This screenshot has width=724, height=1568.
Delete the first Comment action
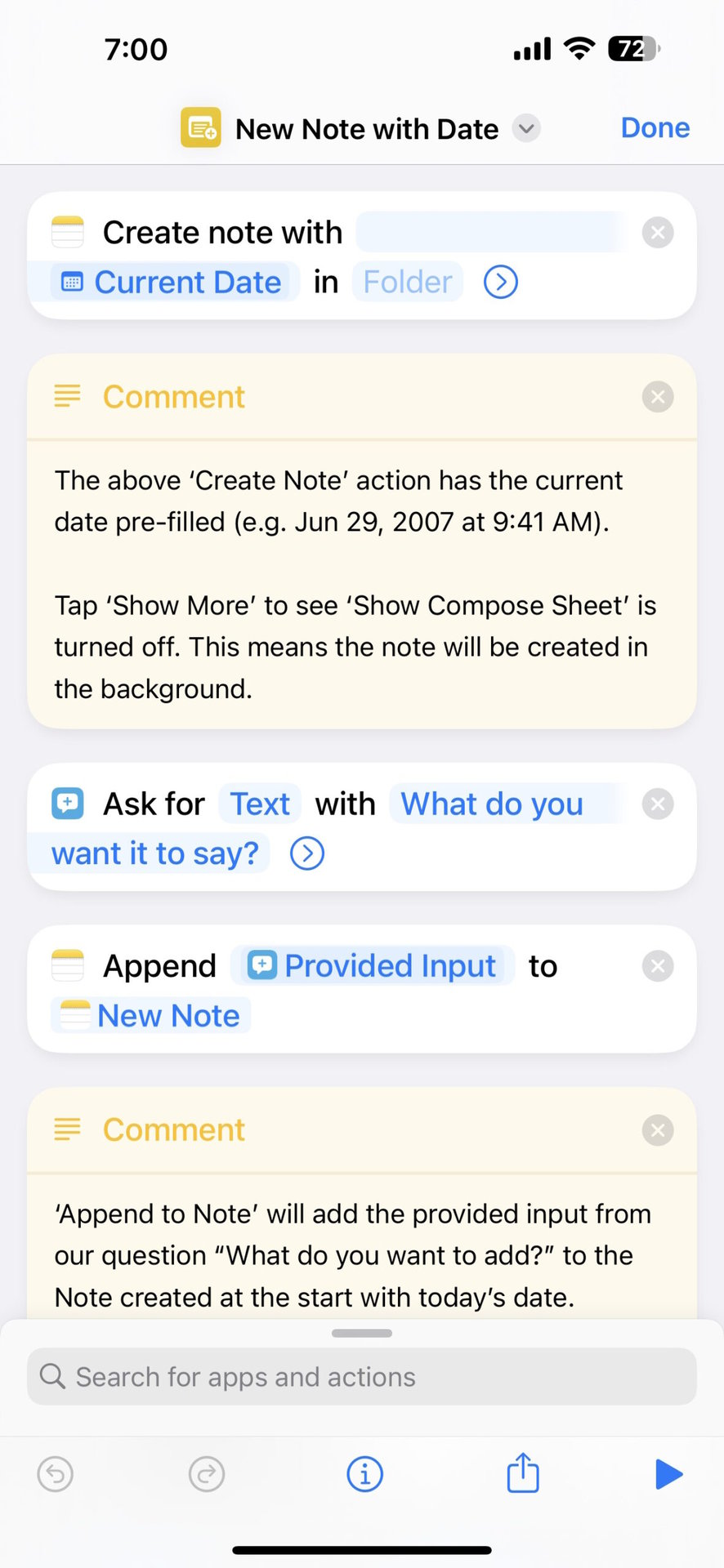(657, 397)
